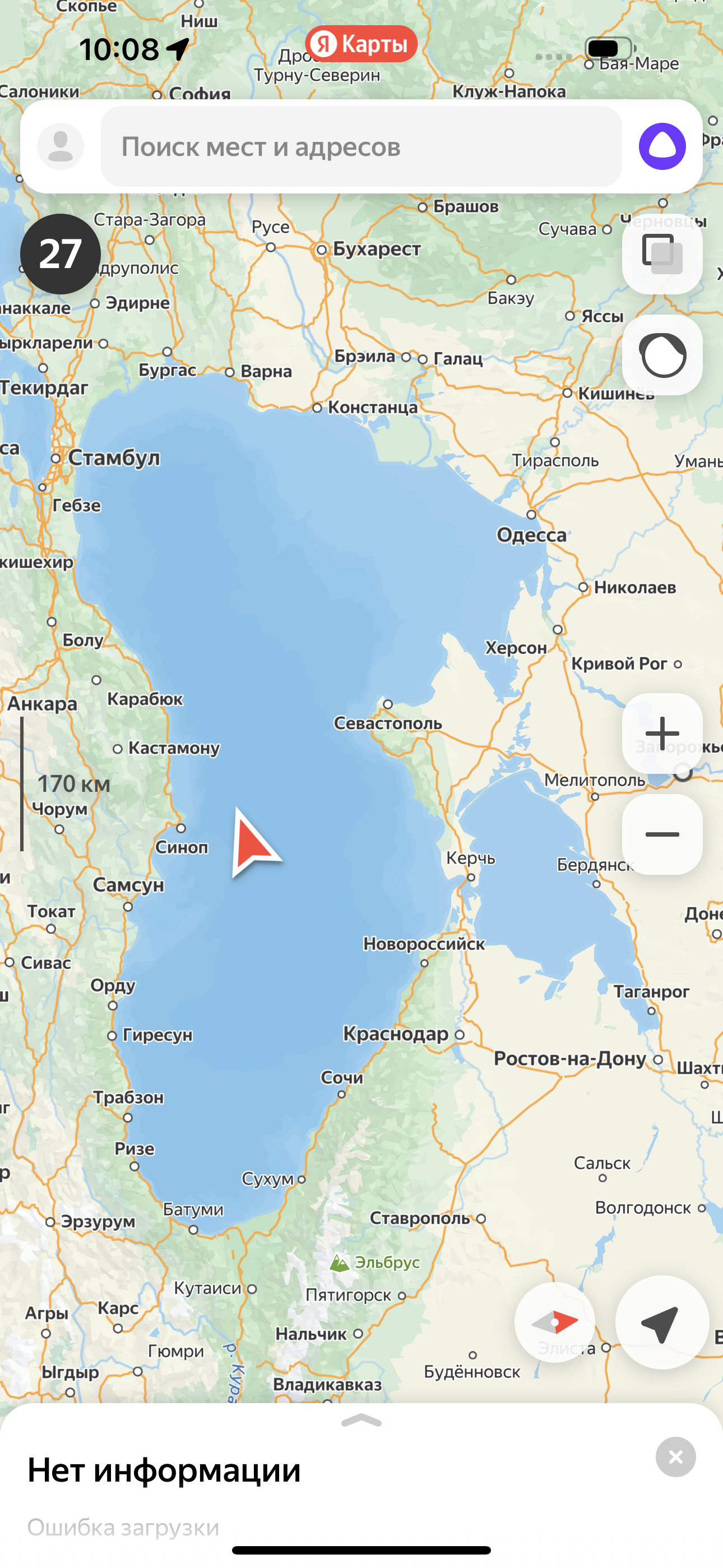The height and width of the screenshot is (1568, 723).
Task: Open the profile avatar icon
Action: pos(61,147)
